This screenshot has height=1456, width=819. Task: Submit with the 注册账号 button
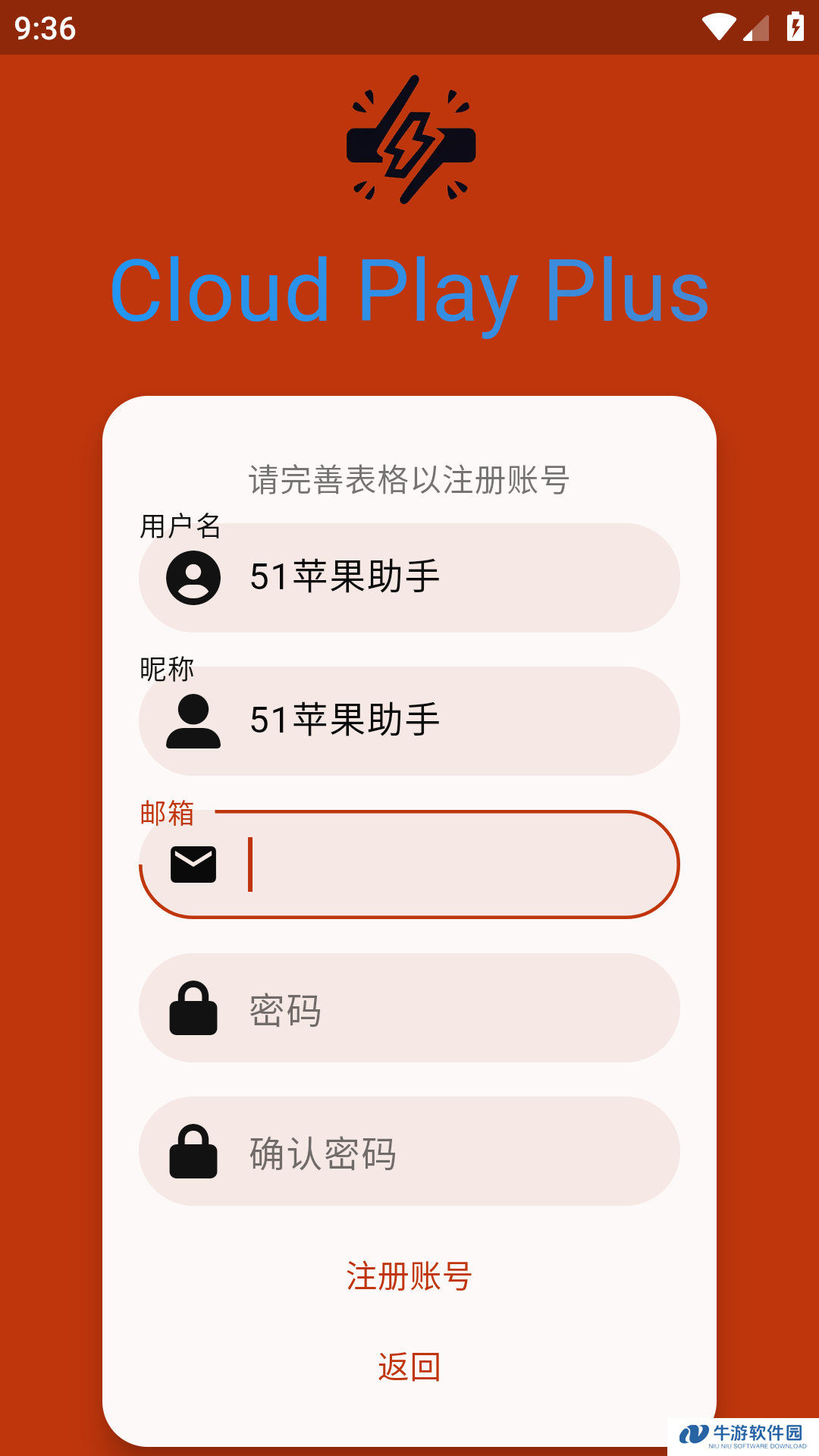[409, 1276]
